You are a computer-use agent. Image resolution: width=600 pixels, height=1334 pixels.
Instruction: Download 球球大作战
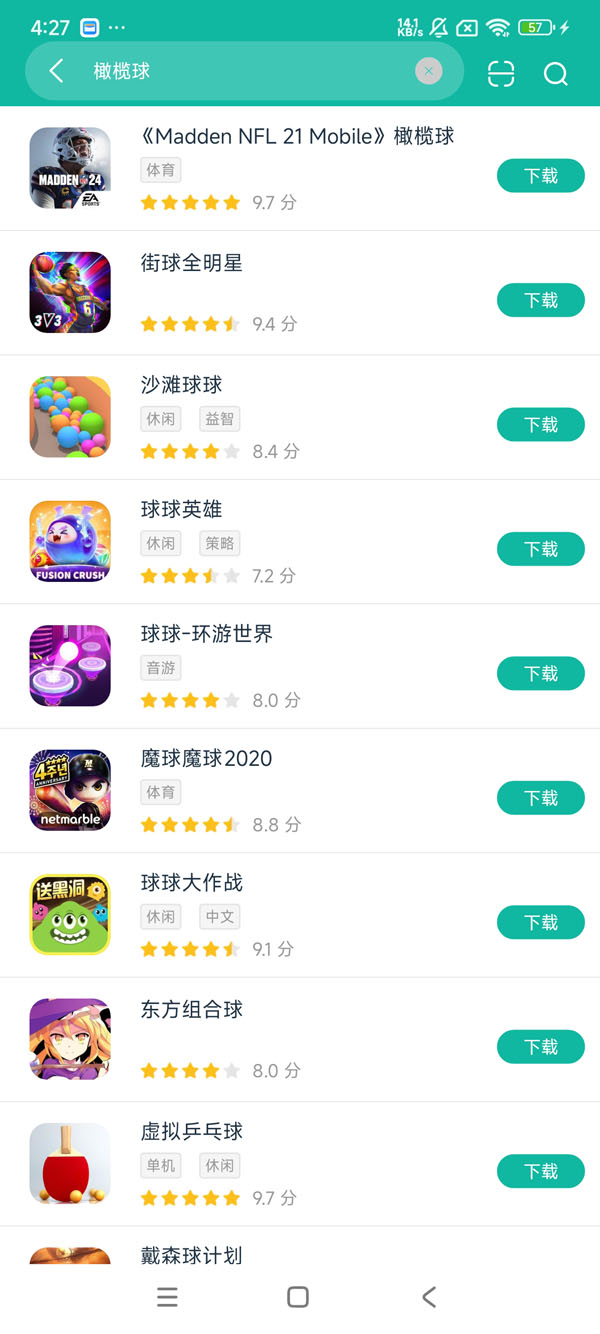540,922
